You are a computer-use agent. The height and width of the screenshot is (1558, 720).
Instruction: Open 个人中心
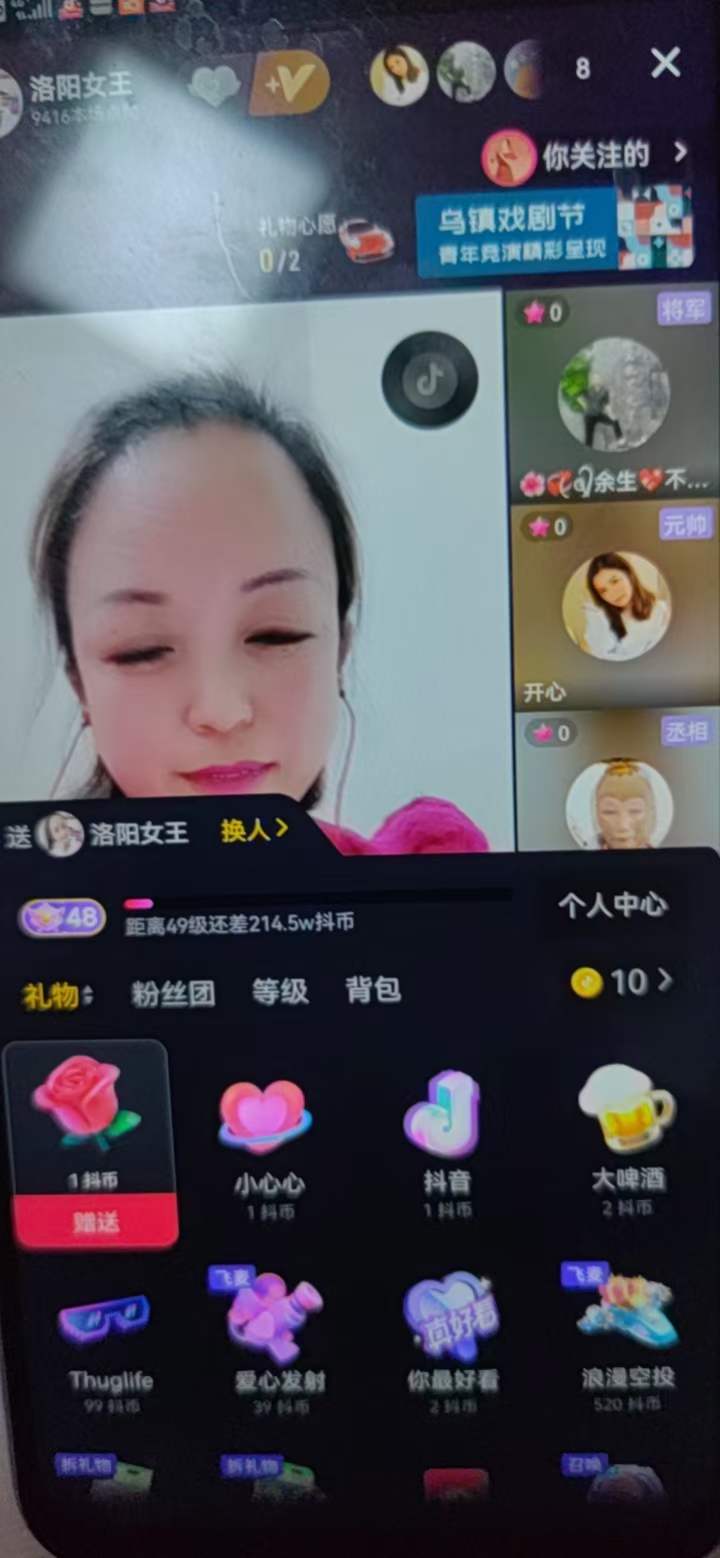coord(612,905)
